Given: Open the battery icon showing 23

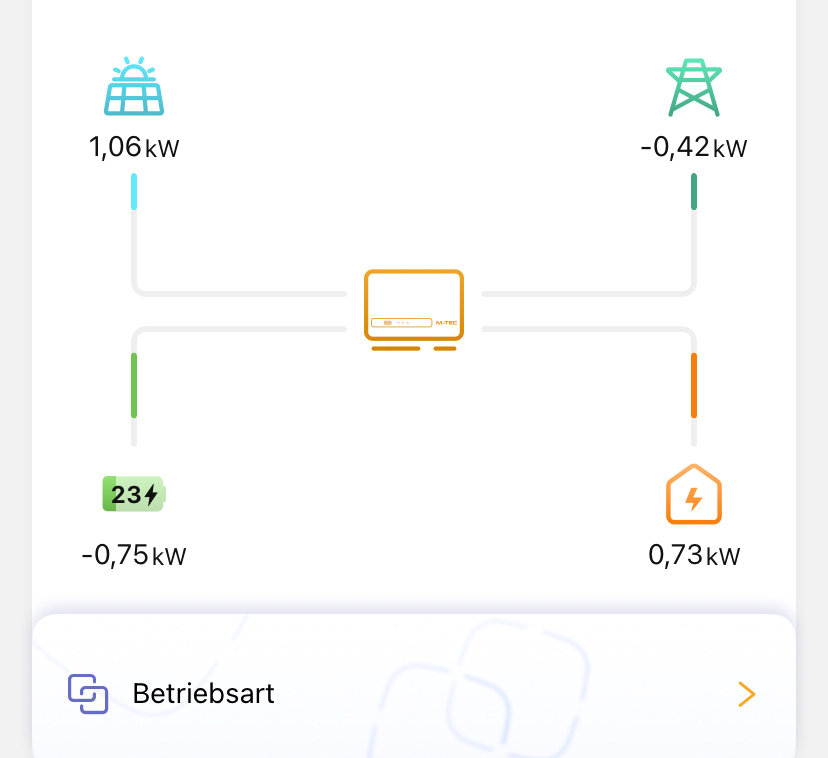Looking at the screenshot, I should point(134,494).
